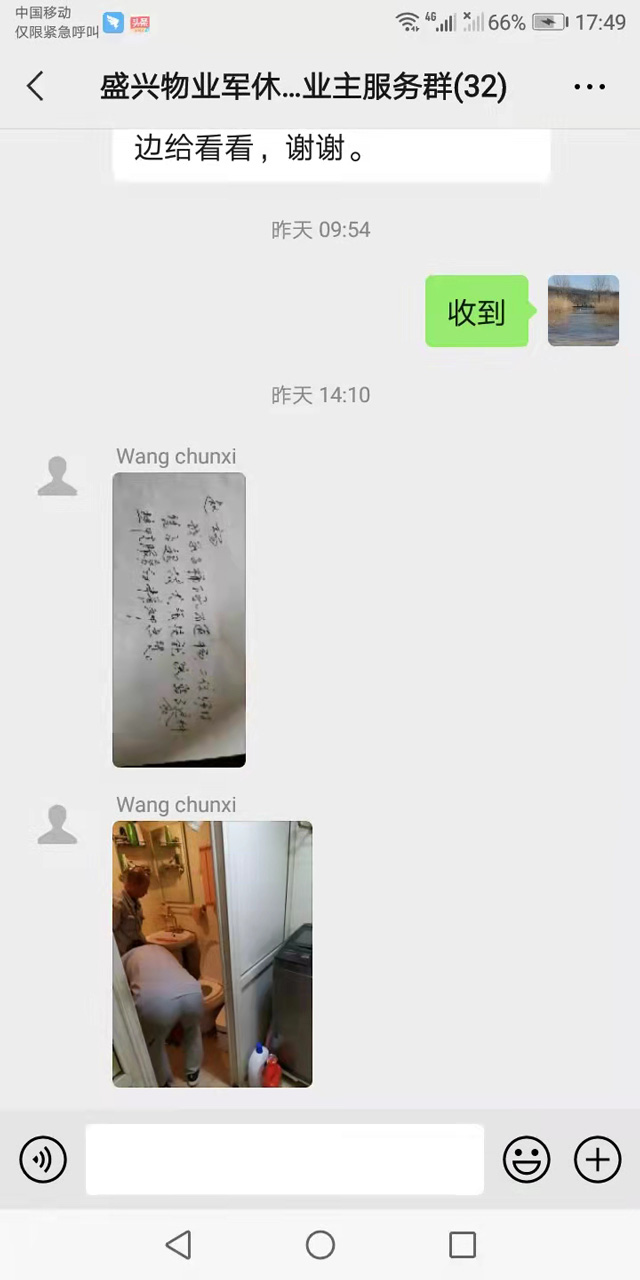Tap the system home button
Image resolution: width=640 pixels, height=1280 pixels.
(x=320, y=1244)
